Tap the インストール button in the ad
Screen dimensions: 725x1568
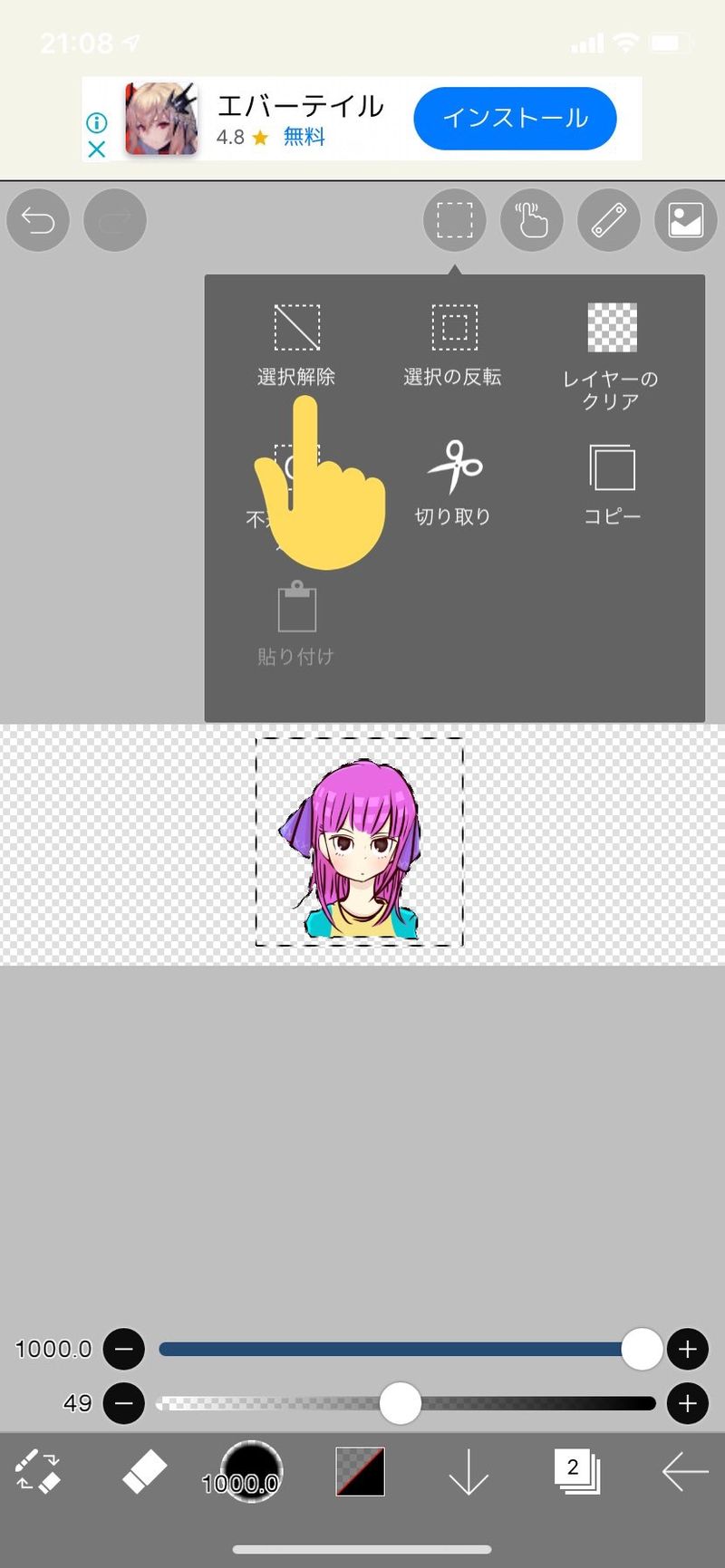point(515,119)
